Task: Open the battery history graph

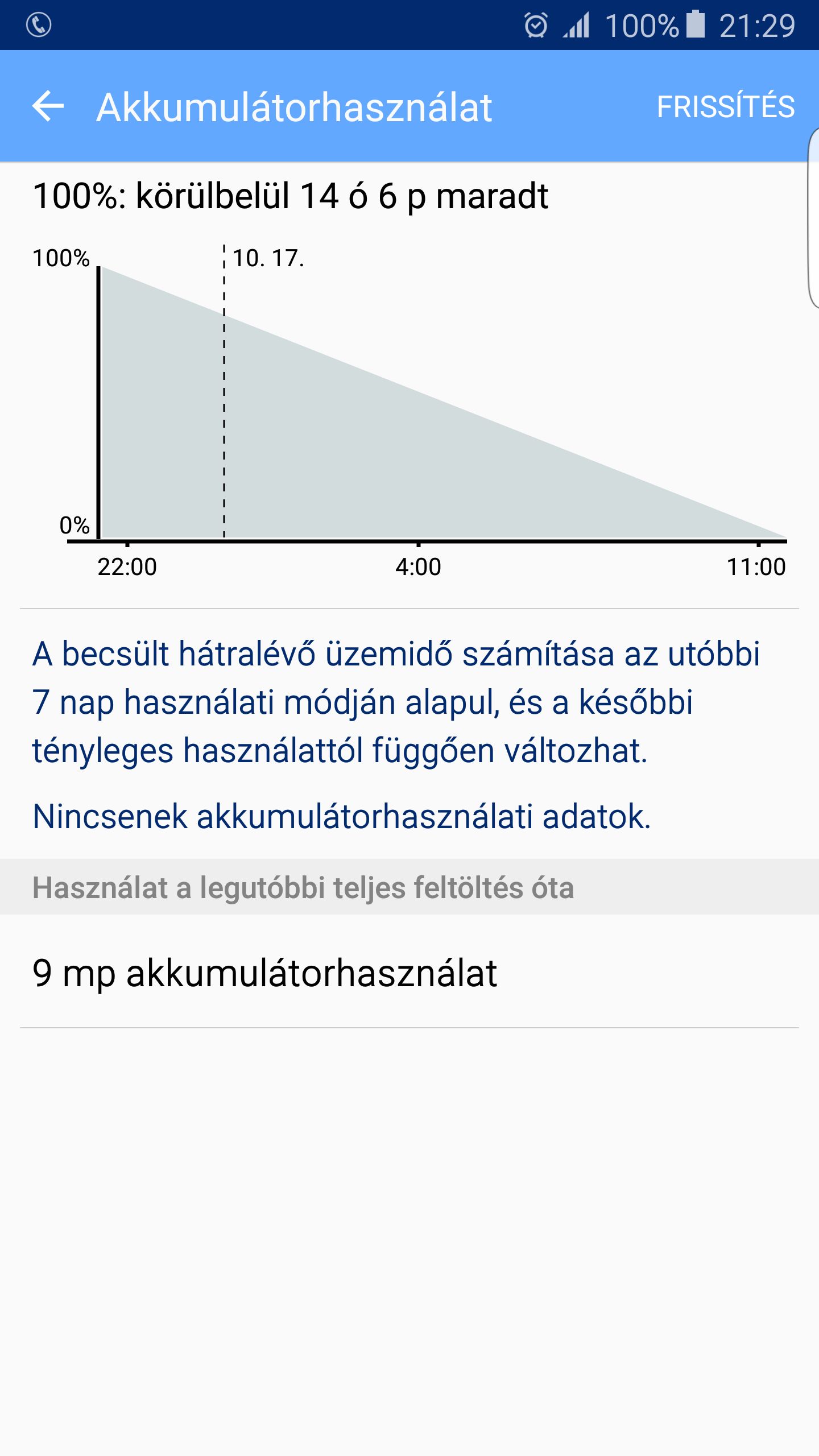Action: pyautogui.click(x=409, y=411)
